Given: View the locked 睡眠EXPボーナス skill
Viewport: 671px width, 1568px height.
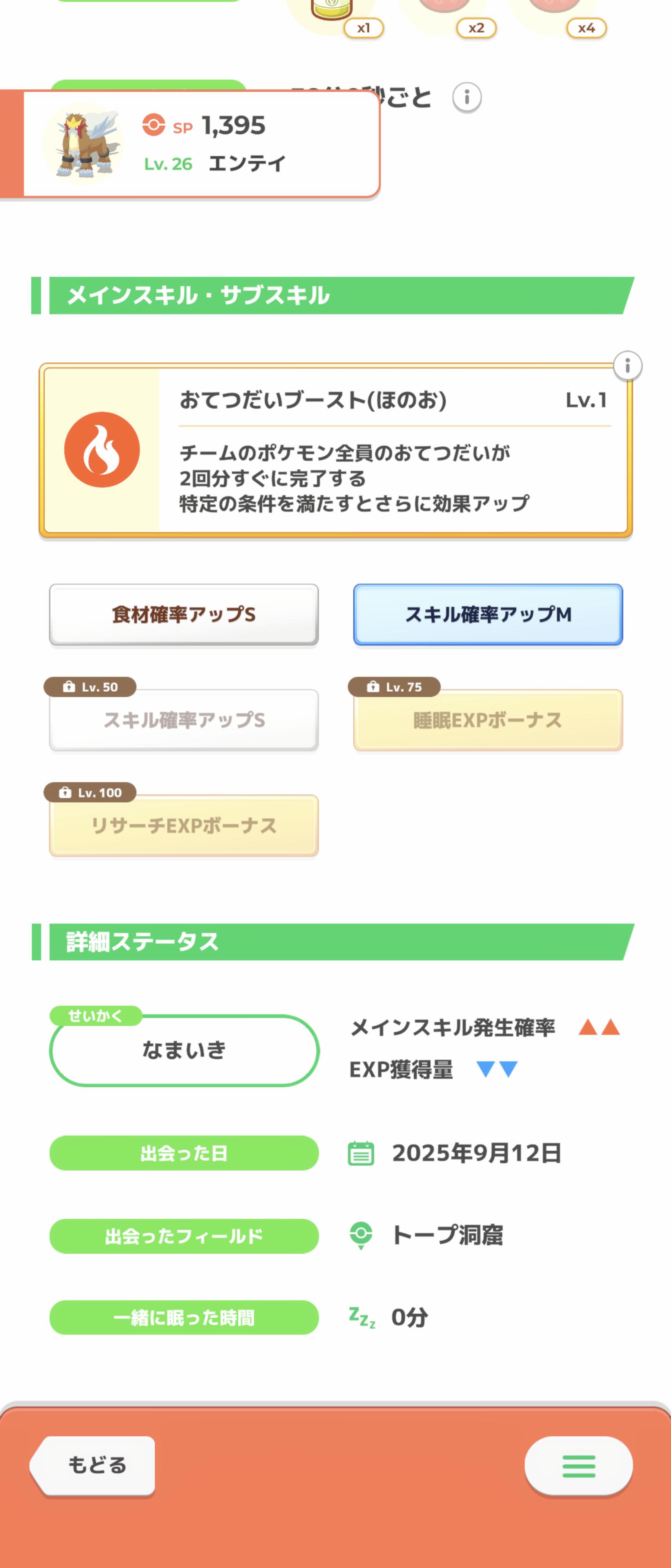Looking at the screenshot, I should point(488,720).
